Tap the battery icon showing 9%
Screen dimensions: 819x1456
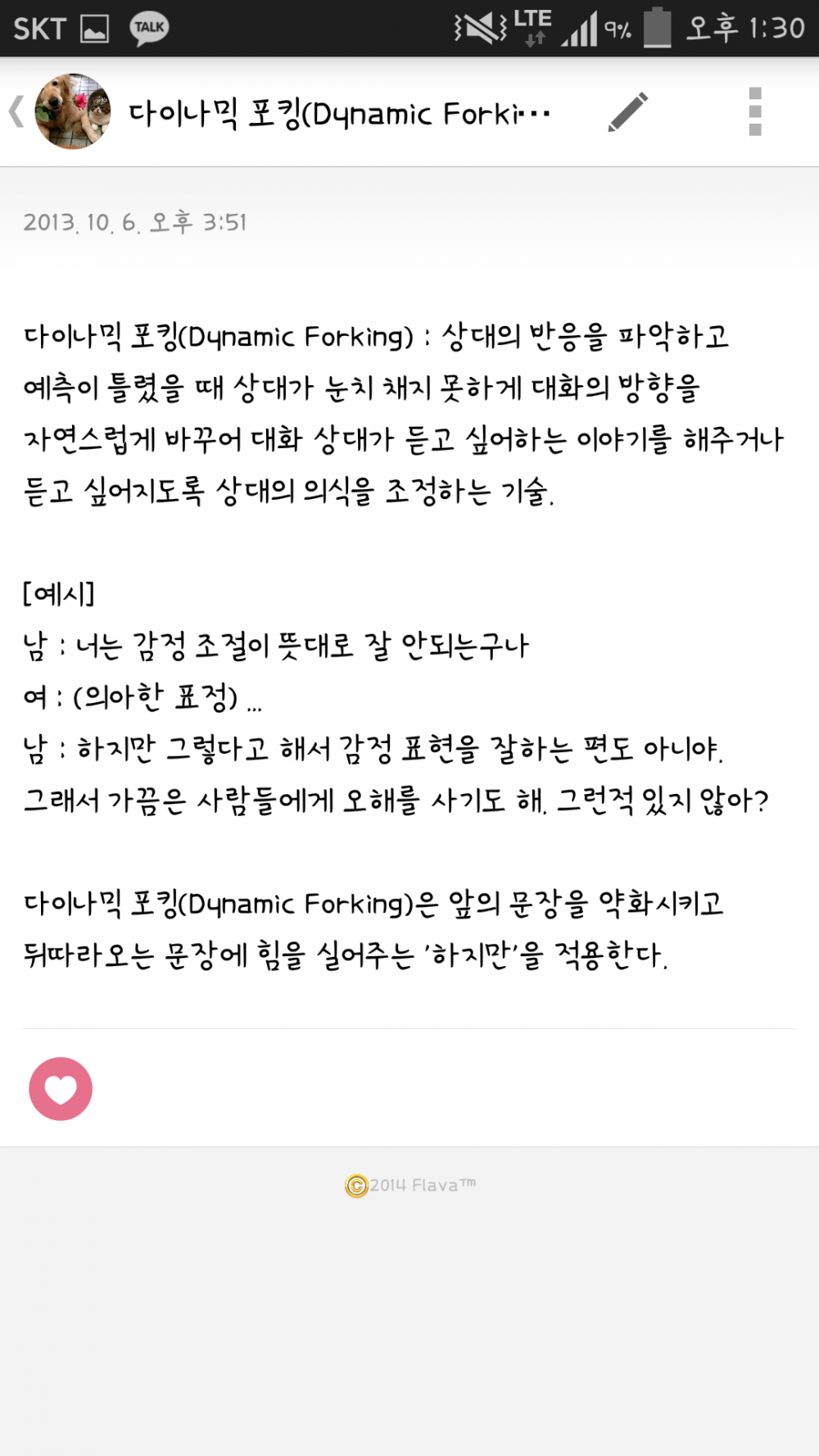tap(655, 28)
